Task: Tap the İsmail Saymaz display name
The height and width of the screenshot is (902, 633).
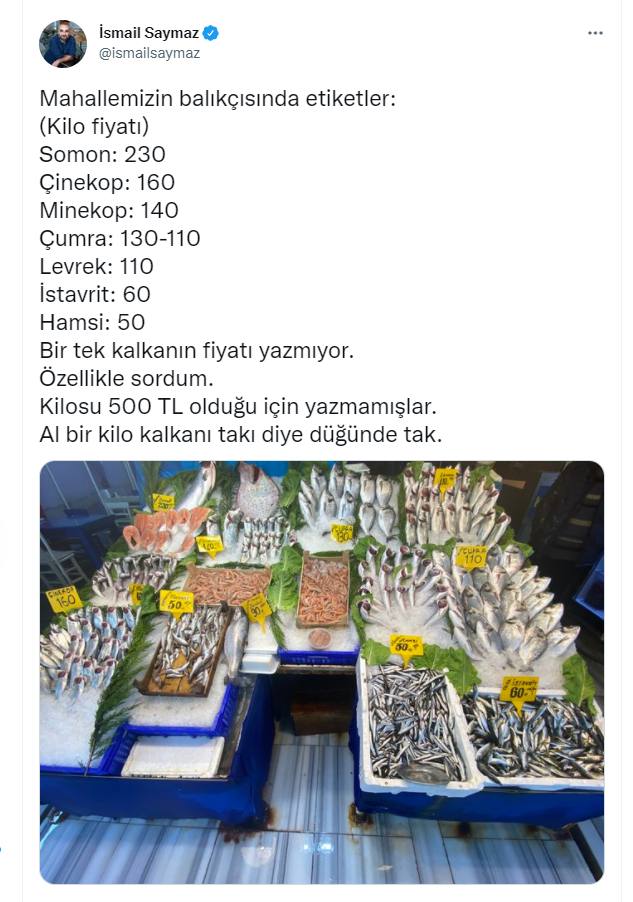Action: click(x=149, y=33)
